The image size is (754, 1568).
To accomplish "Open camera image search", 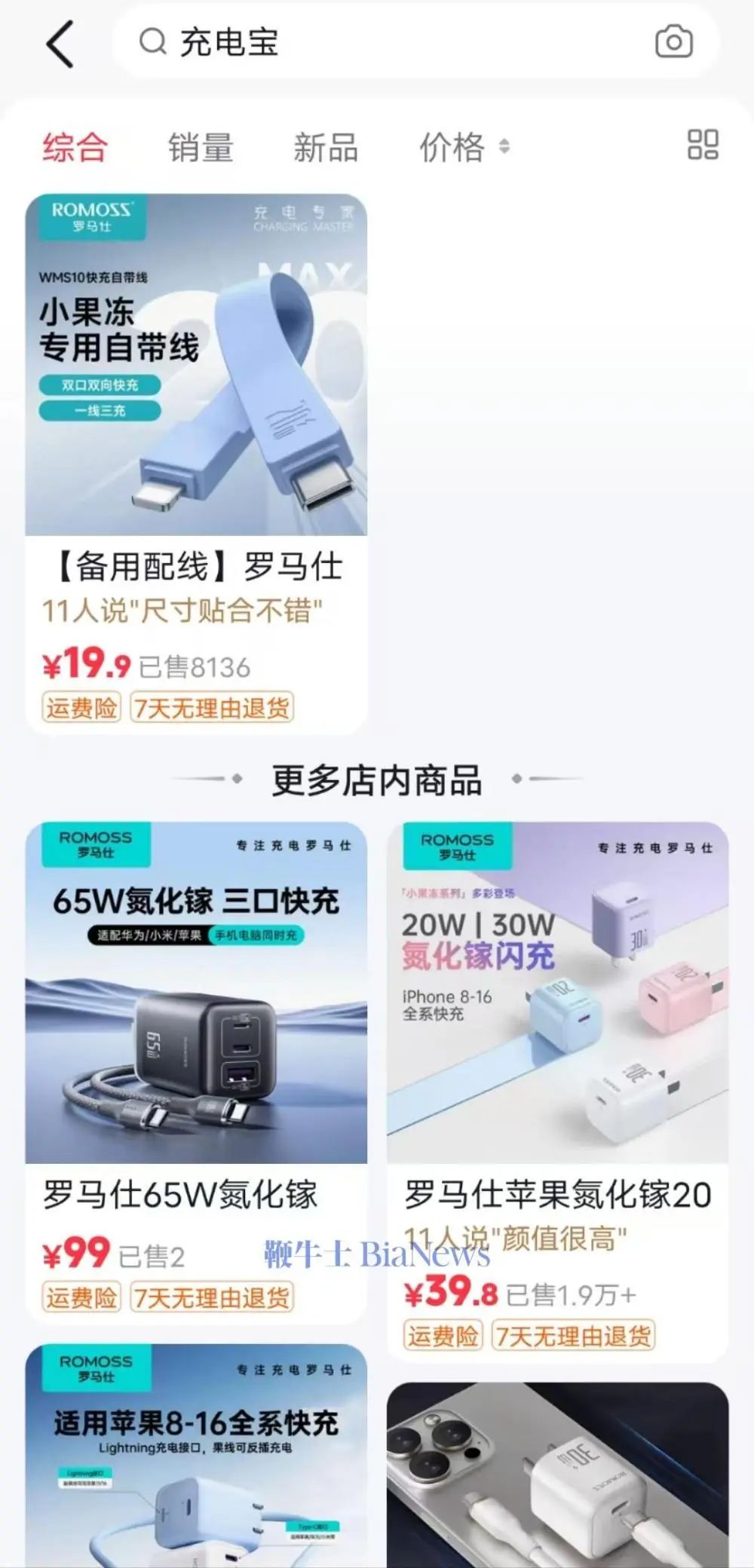I will pos(673,42).
